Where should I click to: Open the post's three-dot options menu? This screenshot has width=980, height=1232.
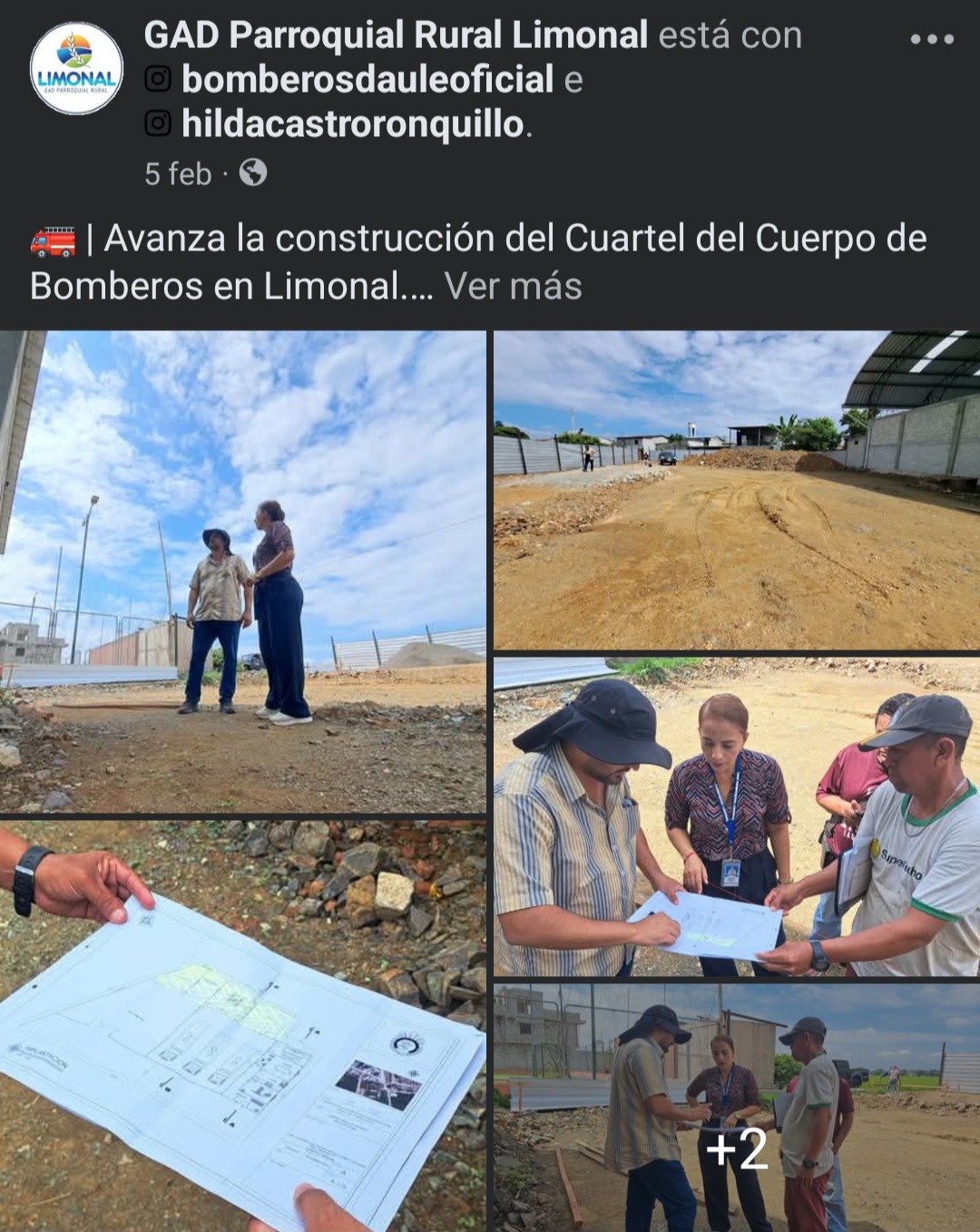click(932, 40)
